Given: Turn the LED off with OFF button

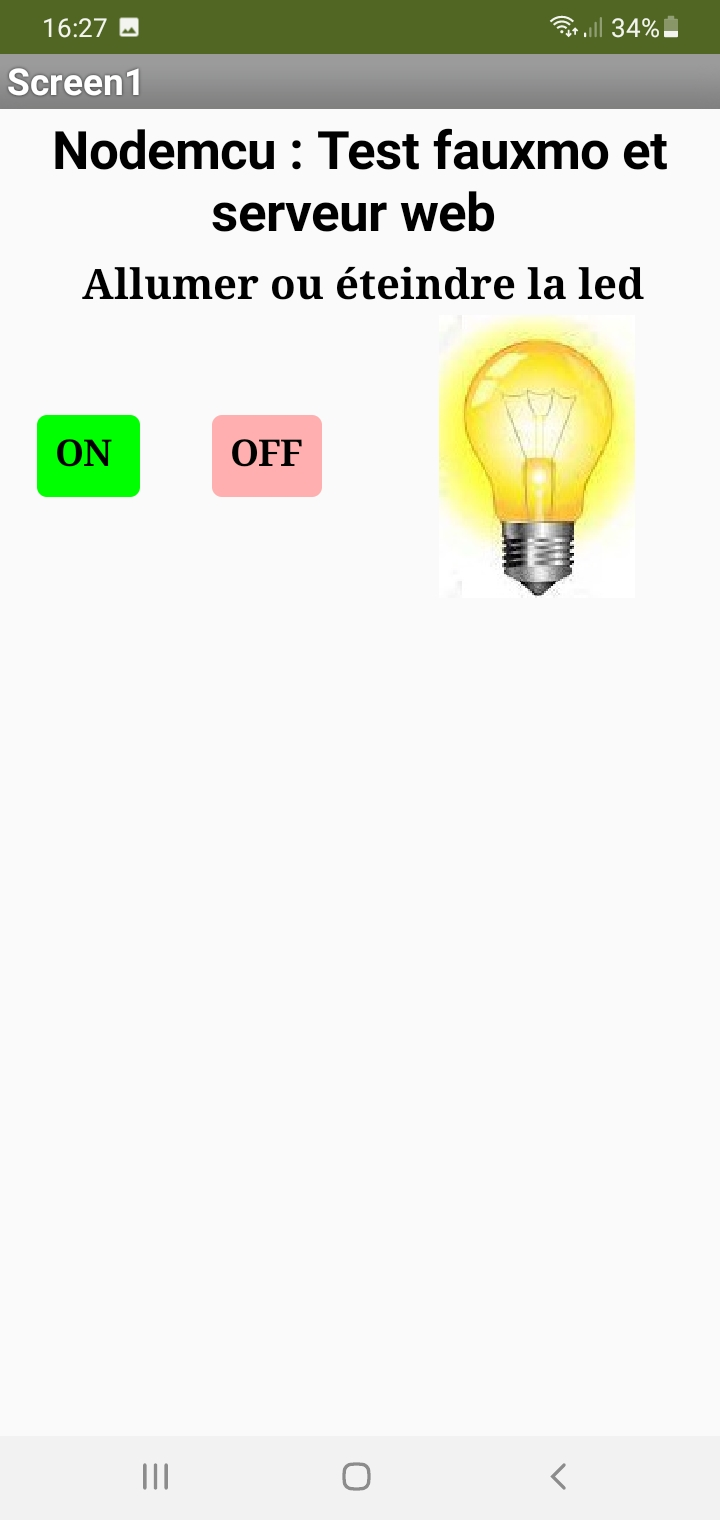Looking at the screenshot, I should pos(266,455).
